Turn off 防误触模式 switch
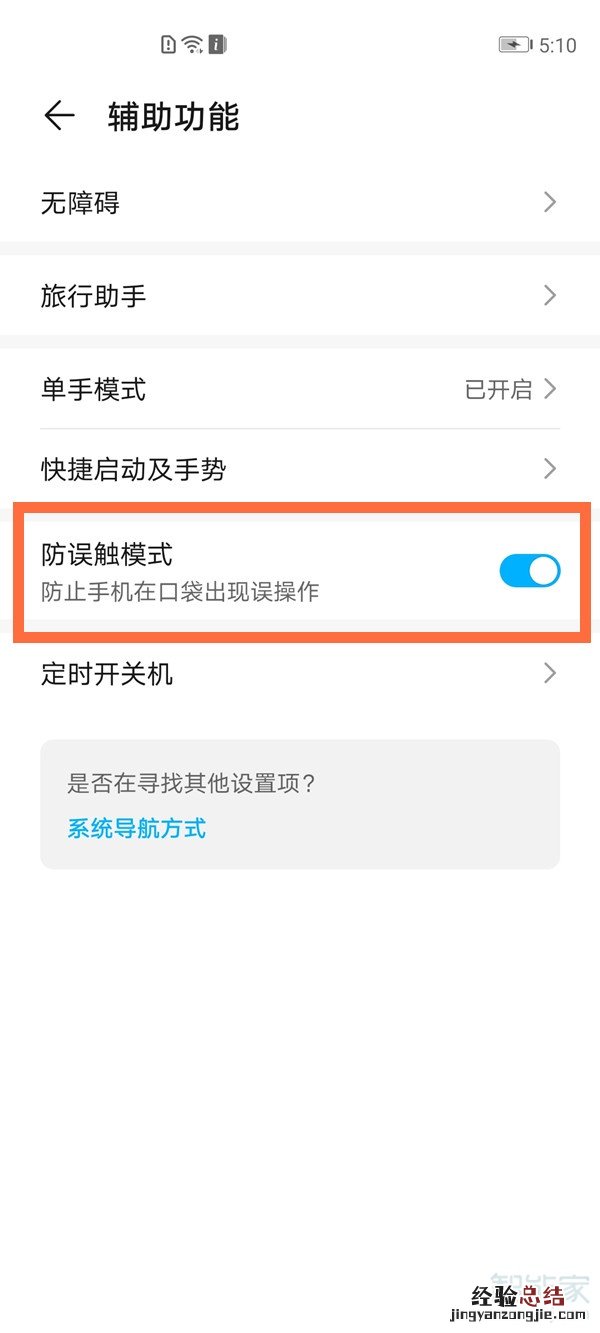The height and width of the screenshot is (1333, 600). coord(529,571)
